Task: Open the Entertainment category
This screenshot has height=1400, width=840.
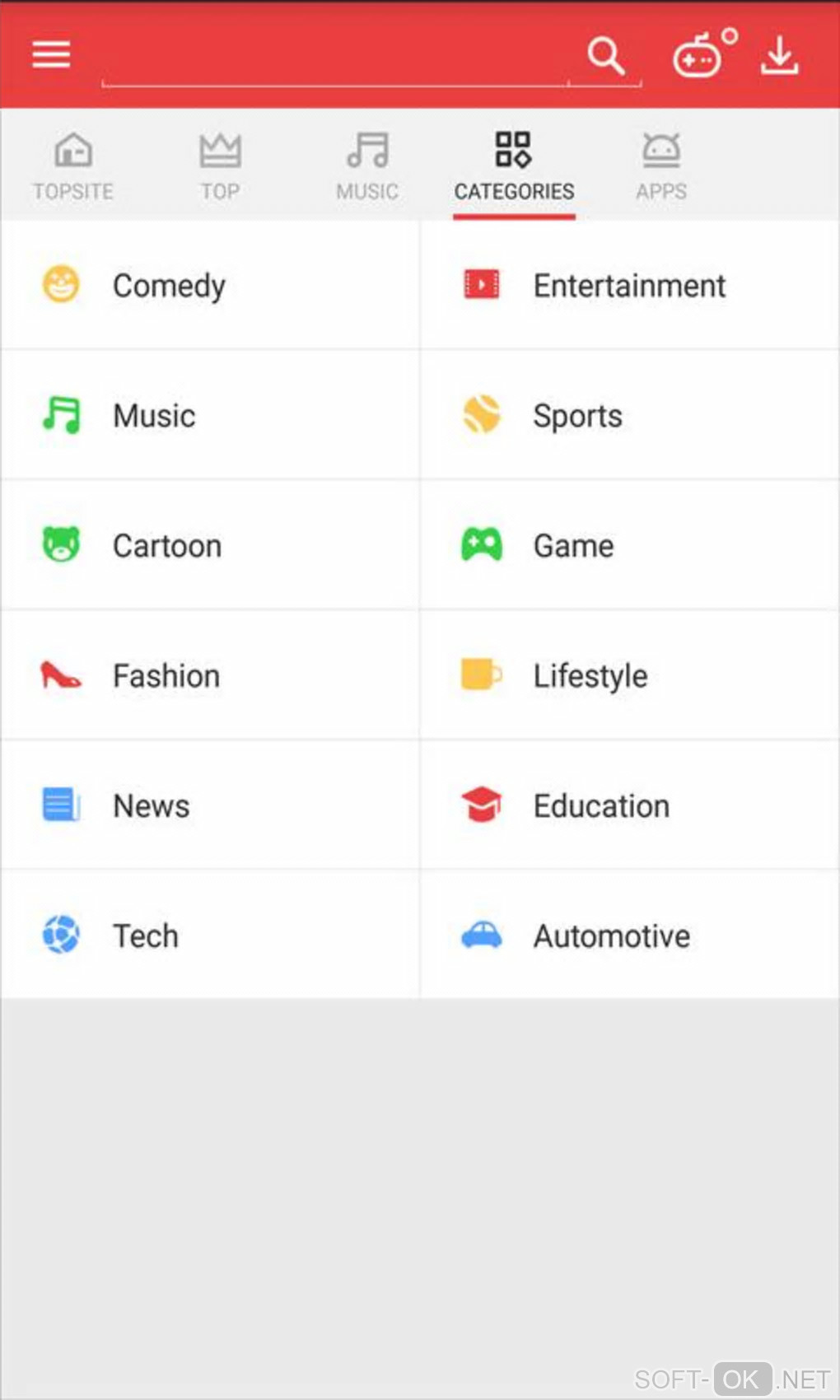Action: [x=629, y=286]
